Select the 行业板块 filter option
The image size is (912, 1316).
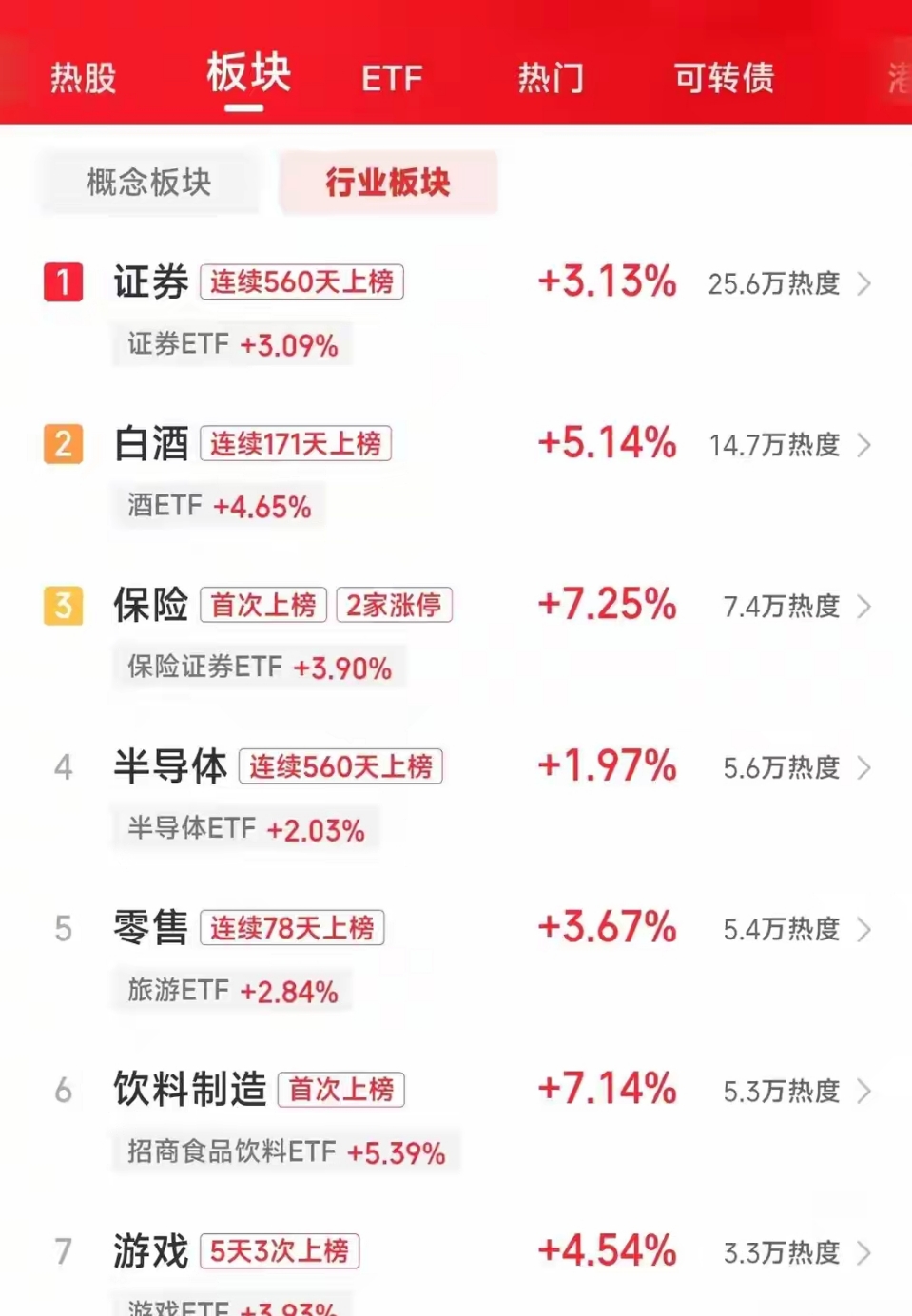[387, 183]
